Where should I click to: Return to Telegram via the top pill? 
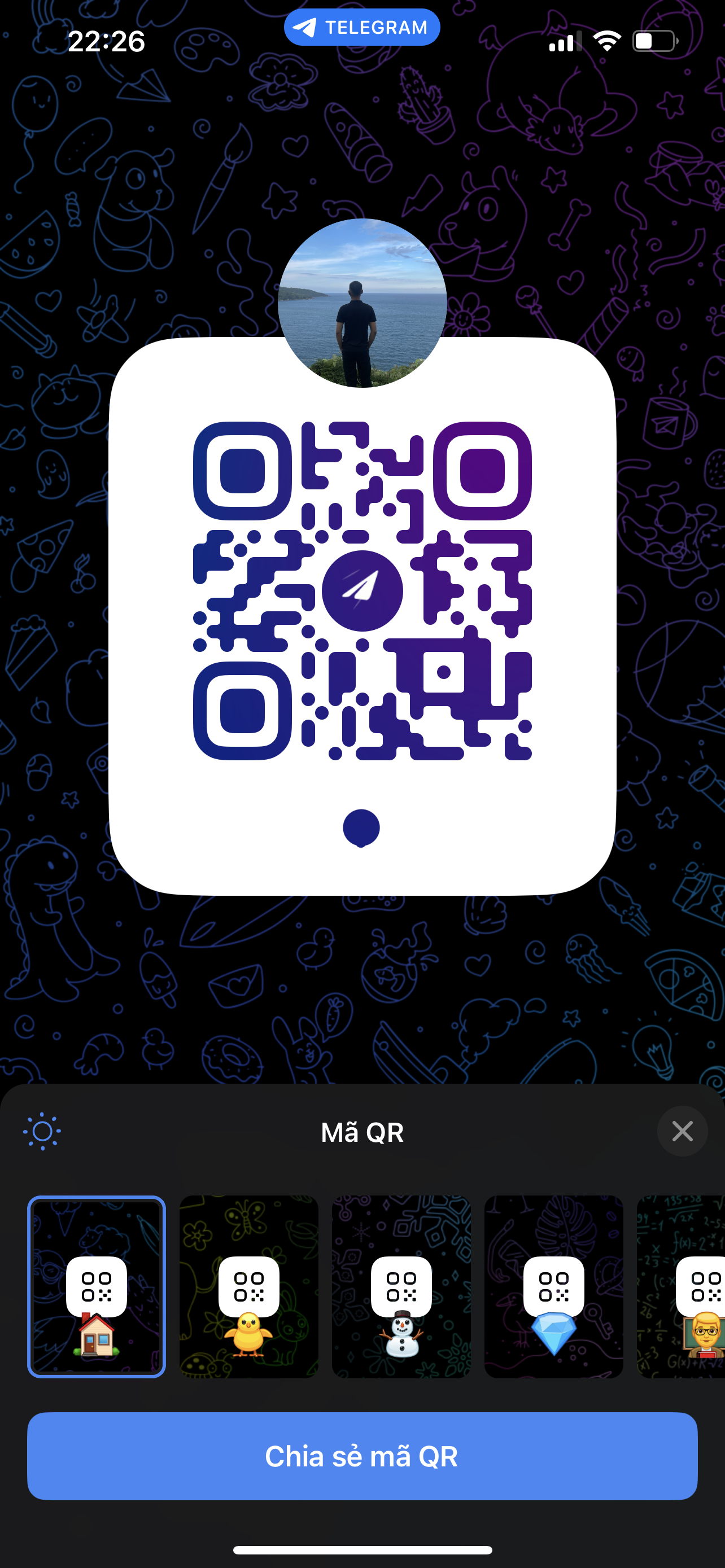[362, 28]
